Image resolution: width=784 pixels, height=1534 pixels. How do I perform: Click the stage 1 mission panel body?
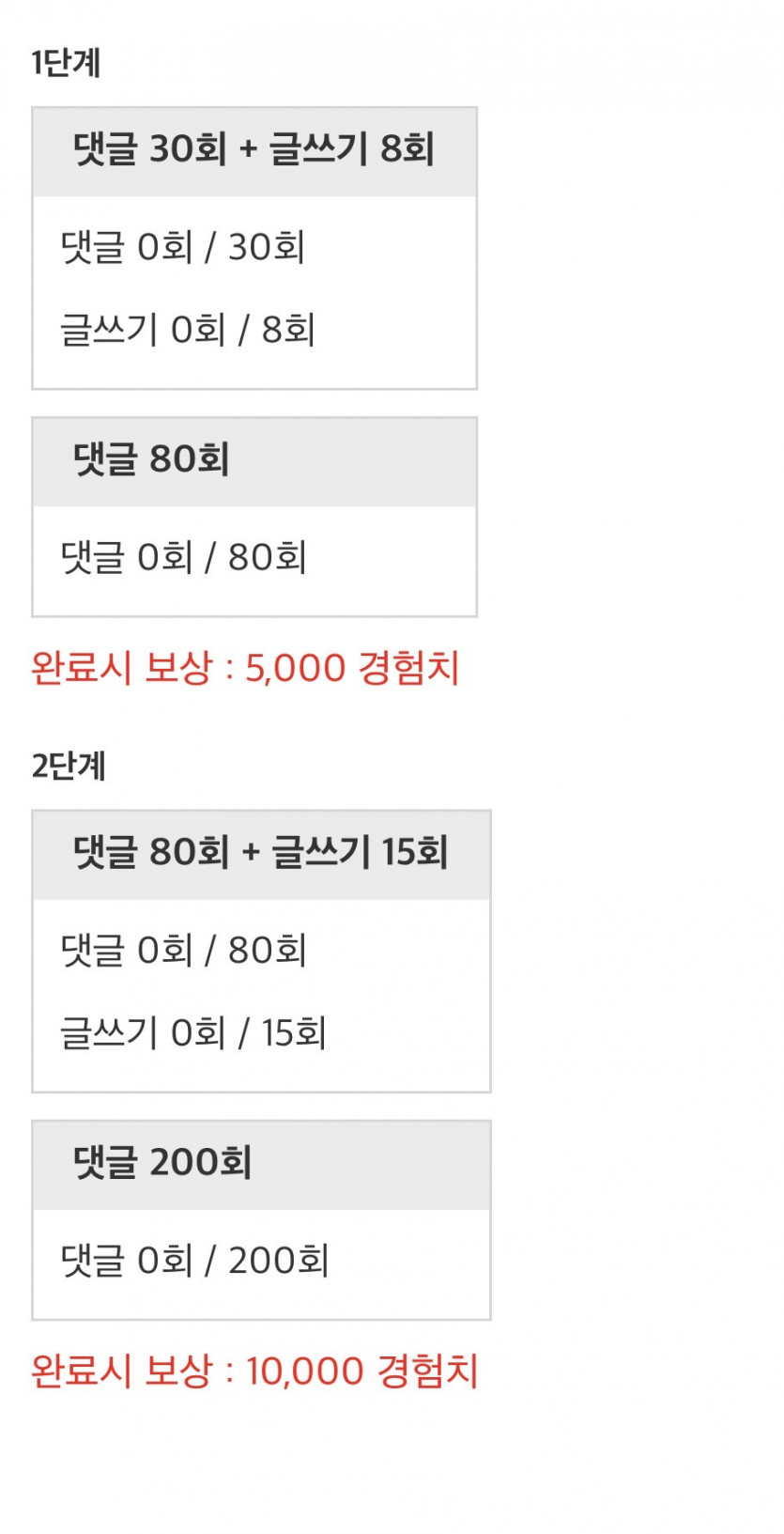pyautogui.click(x=255, y=291)
